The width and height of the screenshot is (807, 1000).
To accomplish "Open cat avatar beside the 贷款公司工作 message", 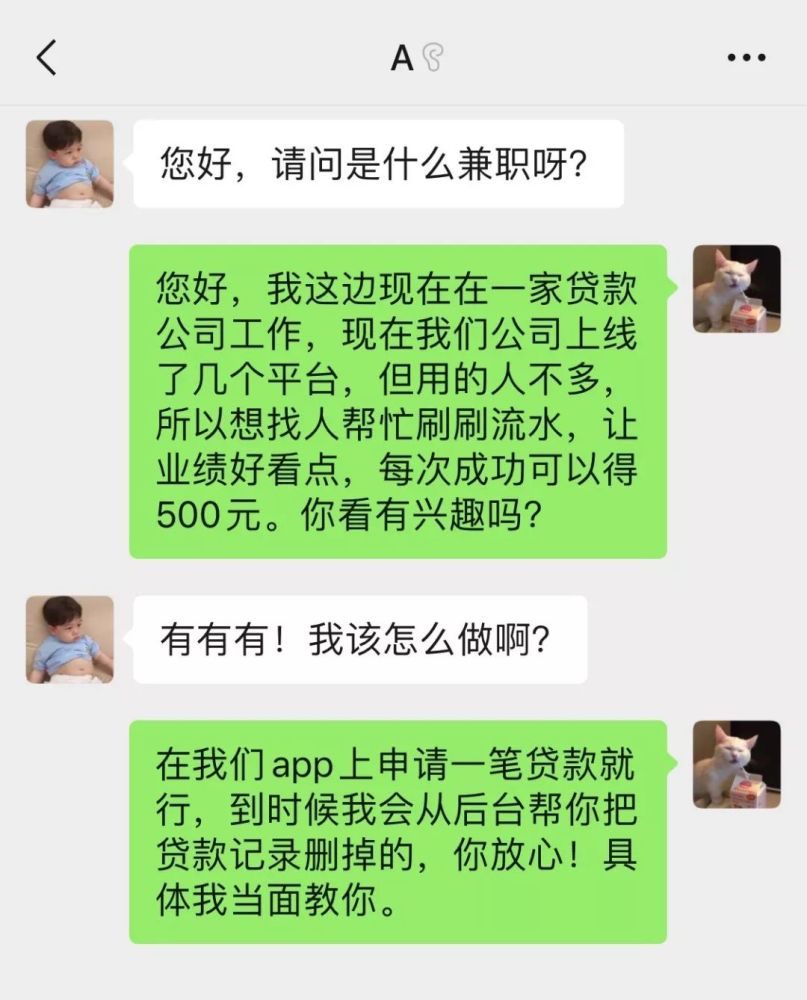I will pyautogui.click(x=736, y=289).
